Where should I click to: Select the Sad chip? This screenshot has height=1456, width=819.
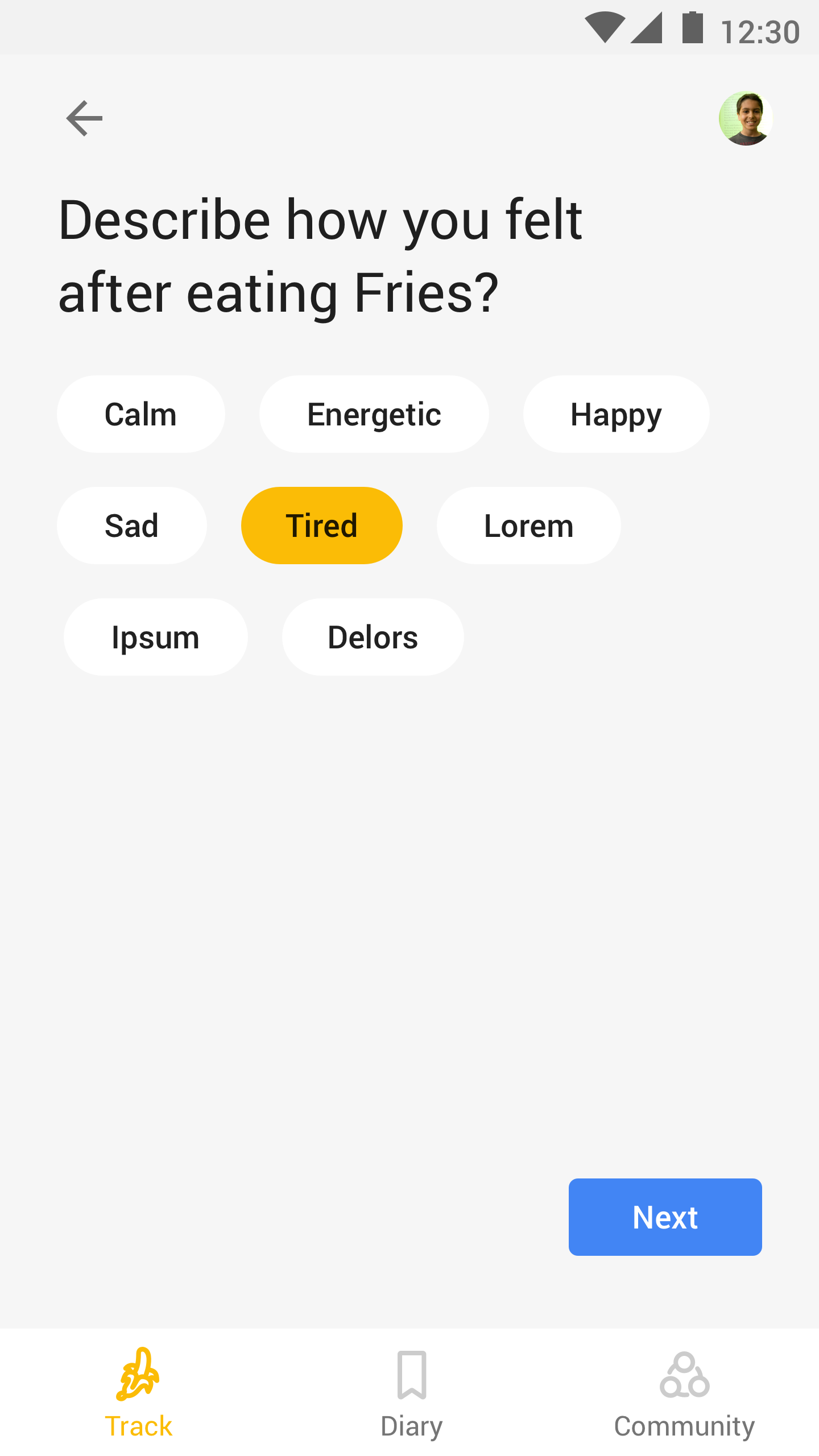click(132, 526)
